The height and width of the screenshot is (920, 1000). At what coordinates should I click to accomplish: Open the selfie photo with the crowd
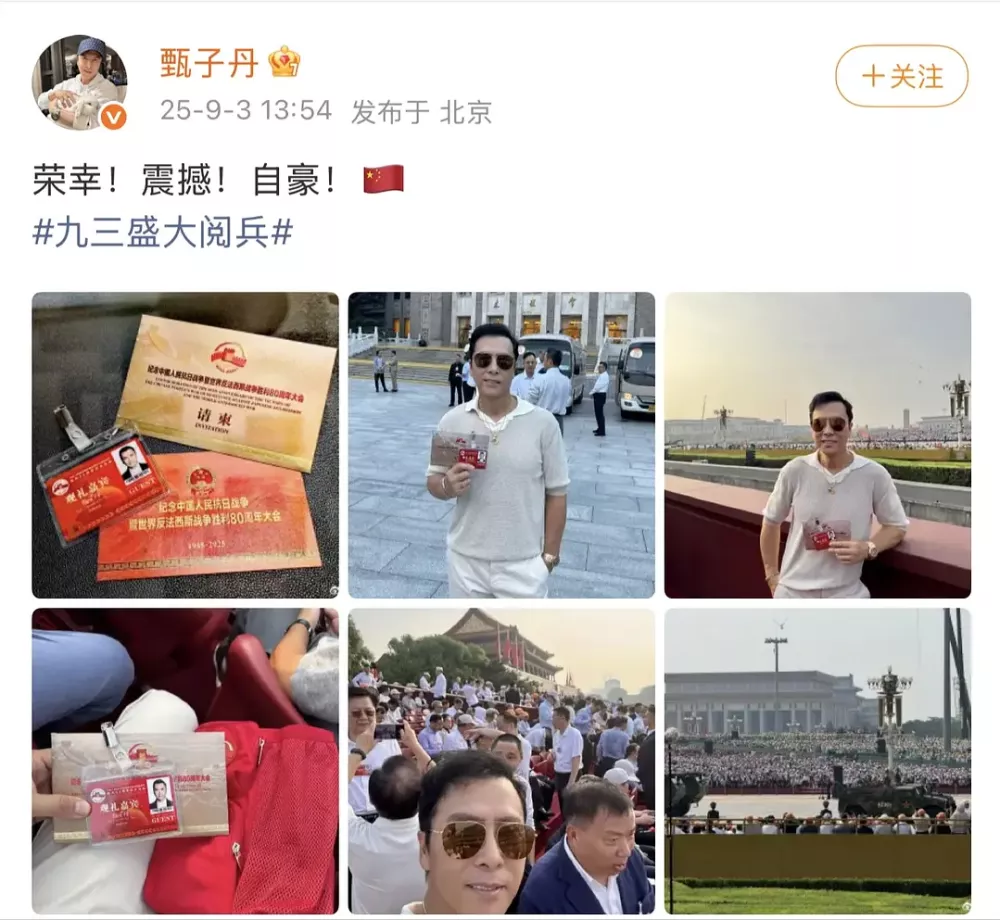click(x=501, y=760)
